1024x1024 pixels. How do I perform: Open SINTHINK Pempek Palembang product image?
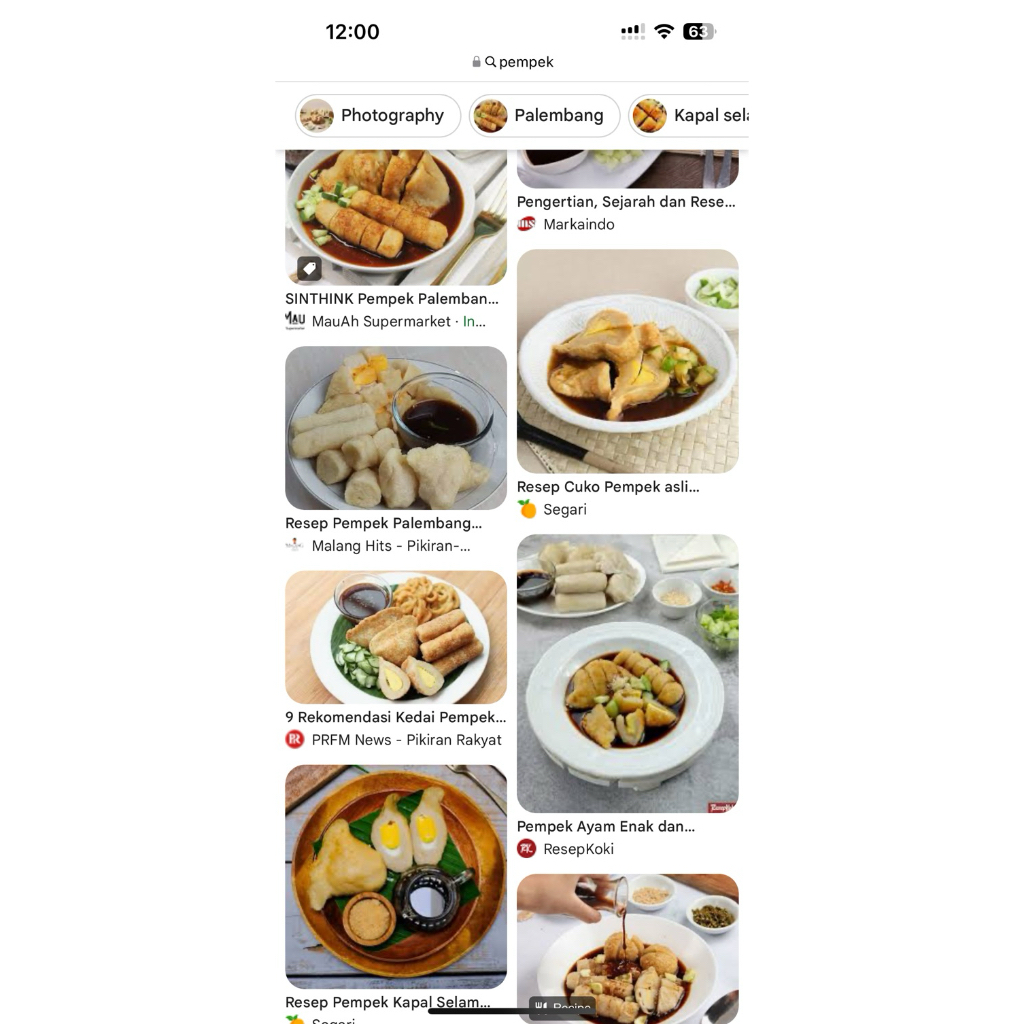click(396, 218)
